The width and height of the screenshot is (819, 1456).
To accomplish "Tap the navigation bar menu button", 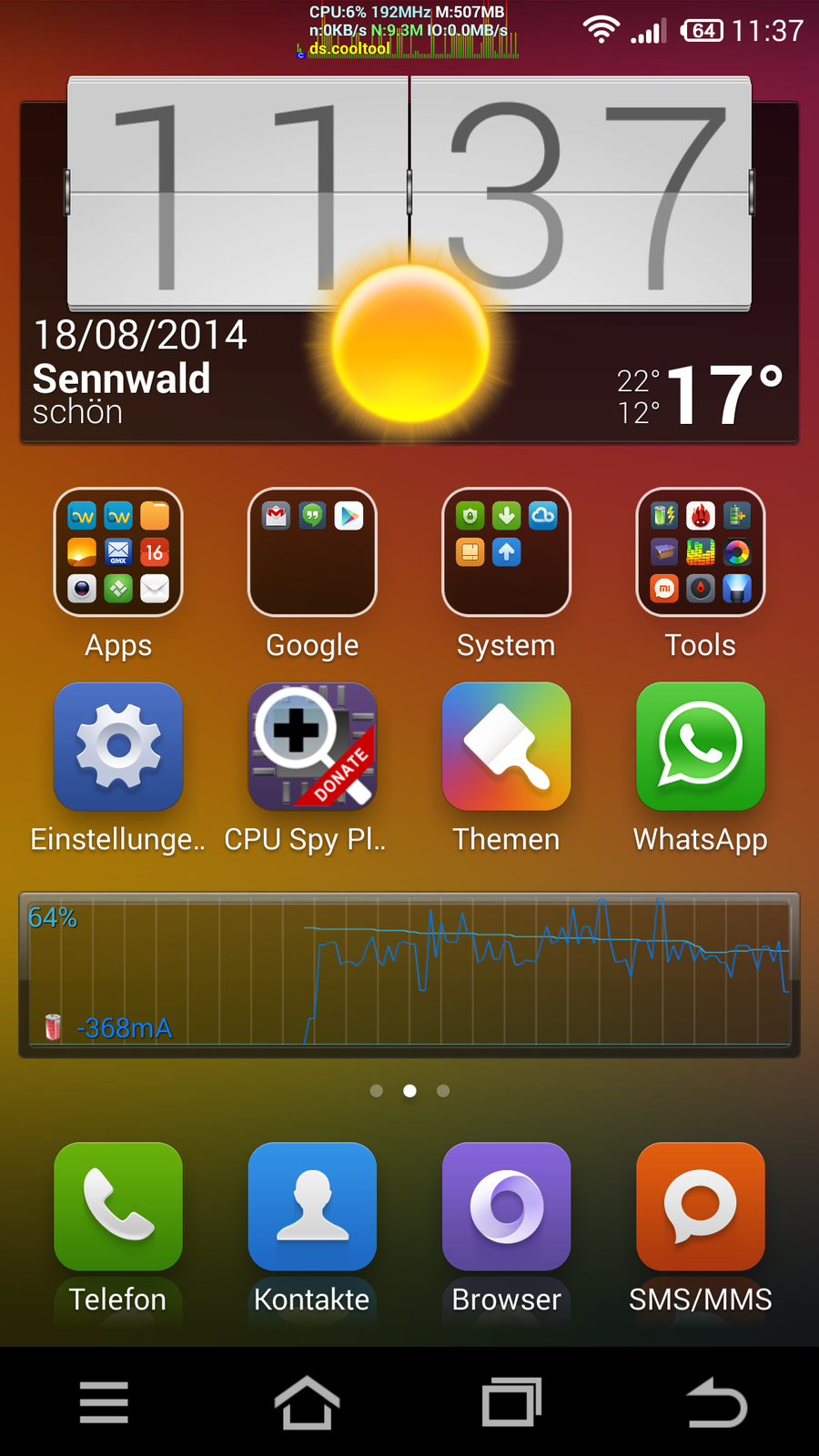I will click(104, 1402).
